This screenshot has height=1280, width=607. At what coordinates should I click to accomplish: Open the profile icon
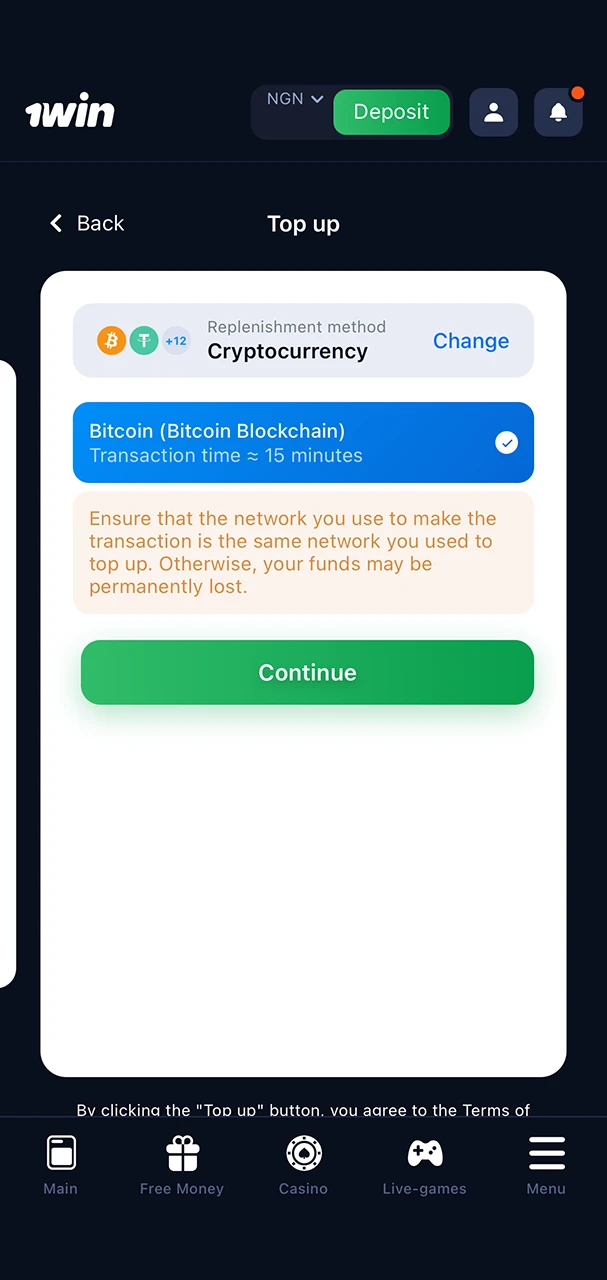point(493,112)
